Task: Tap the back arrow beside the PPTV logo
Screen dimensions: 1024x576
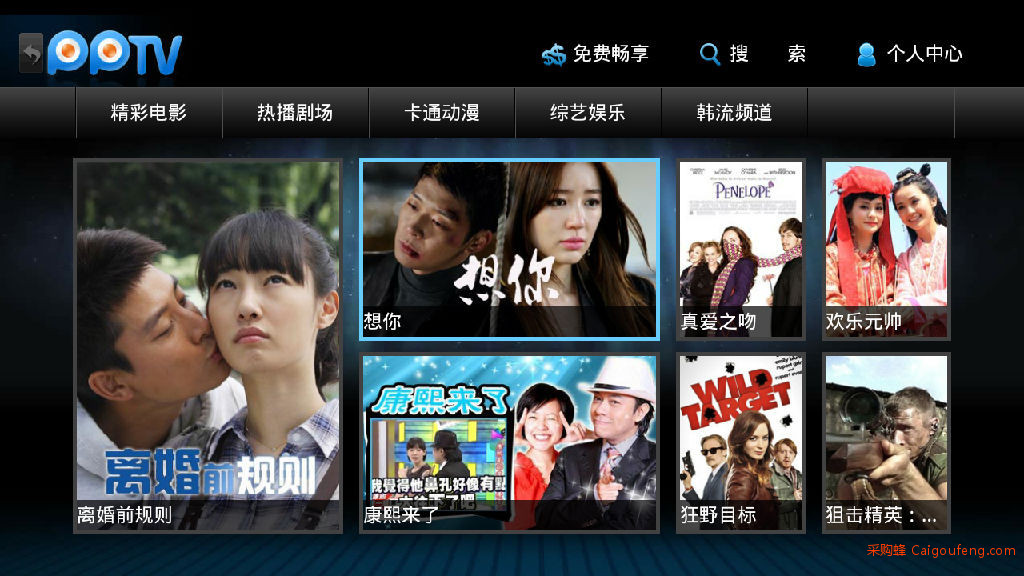Action: click(x=31, y=53)
